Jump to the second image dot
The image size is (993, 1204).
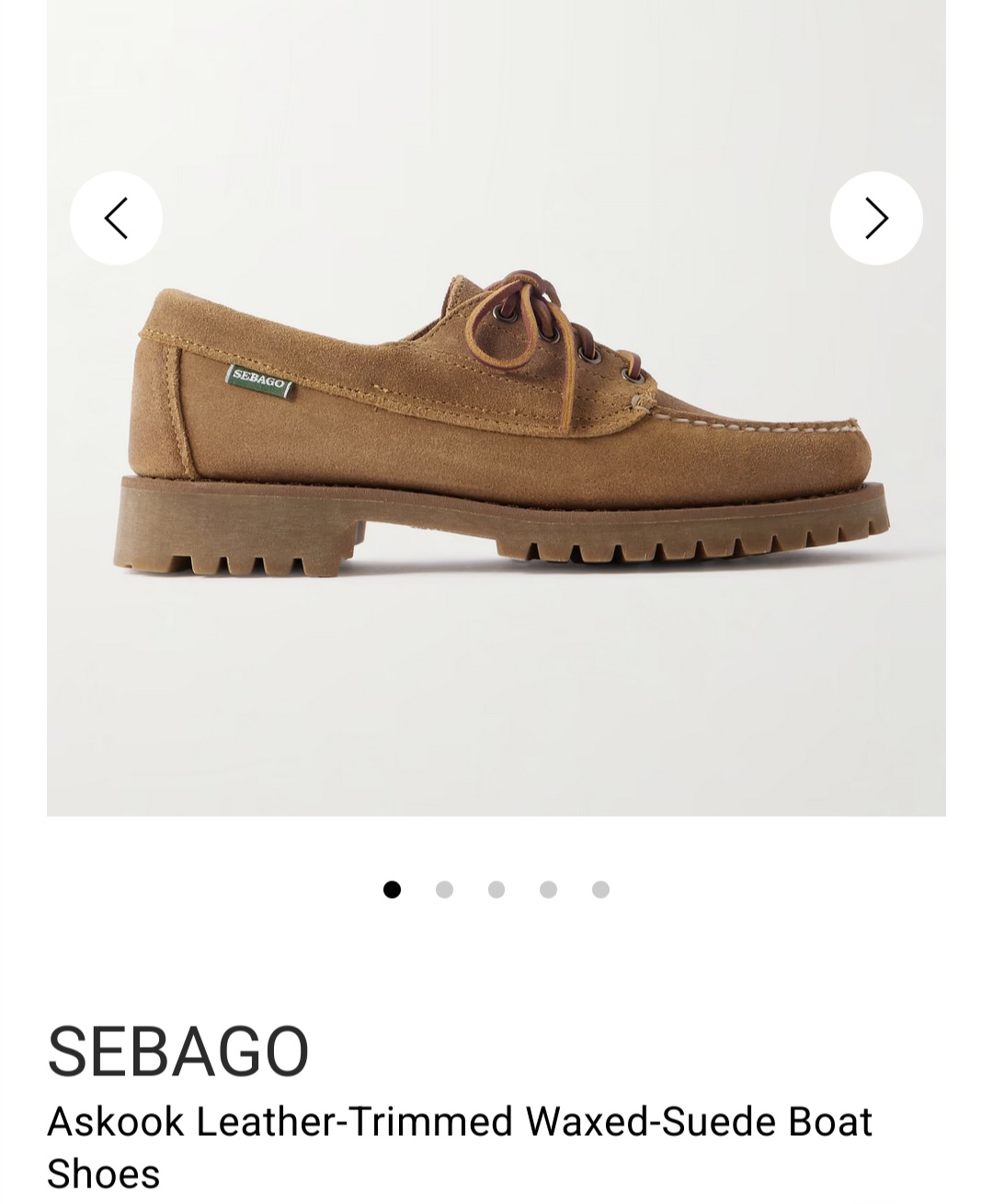click(444, 890)
